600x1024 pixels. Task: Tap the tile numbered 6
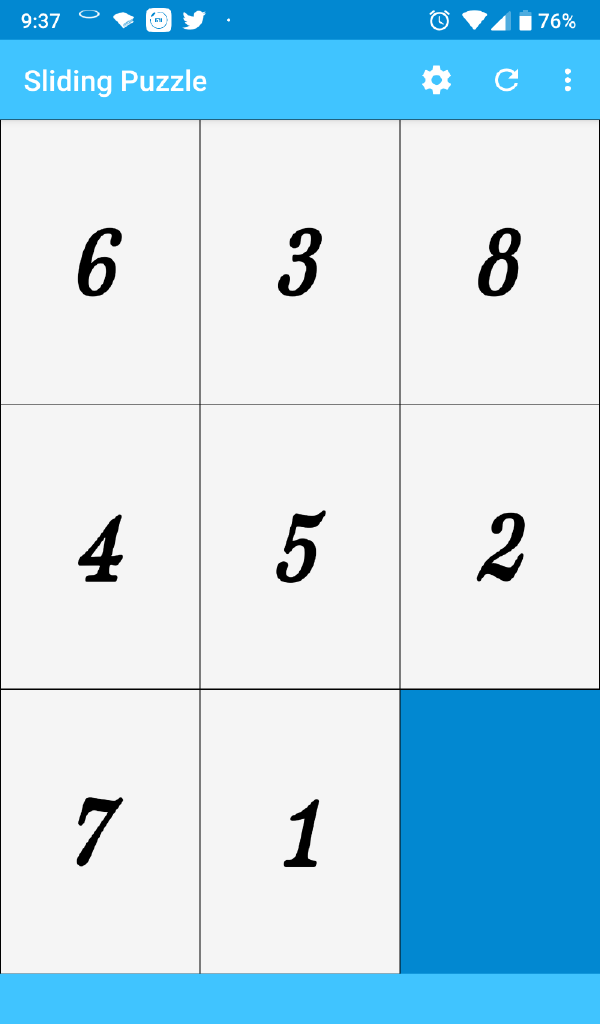[x=100, y=262]
